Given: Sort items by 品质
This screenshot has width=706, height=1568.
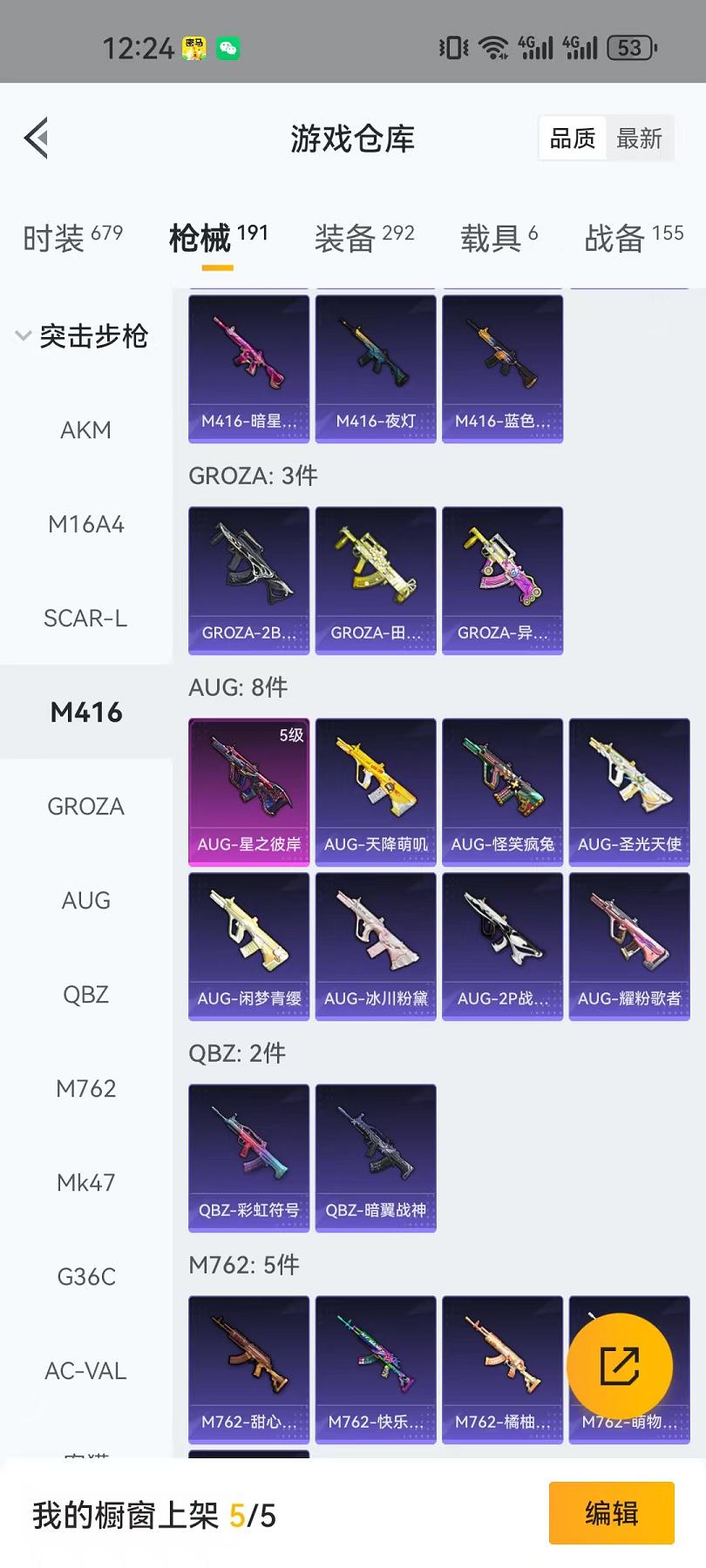Looking at the screenshot, I should click(573, 139).
